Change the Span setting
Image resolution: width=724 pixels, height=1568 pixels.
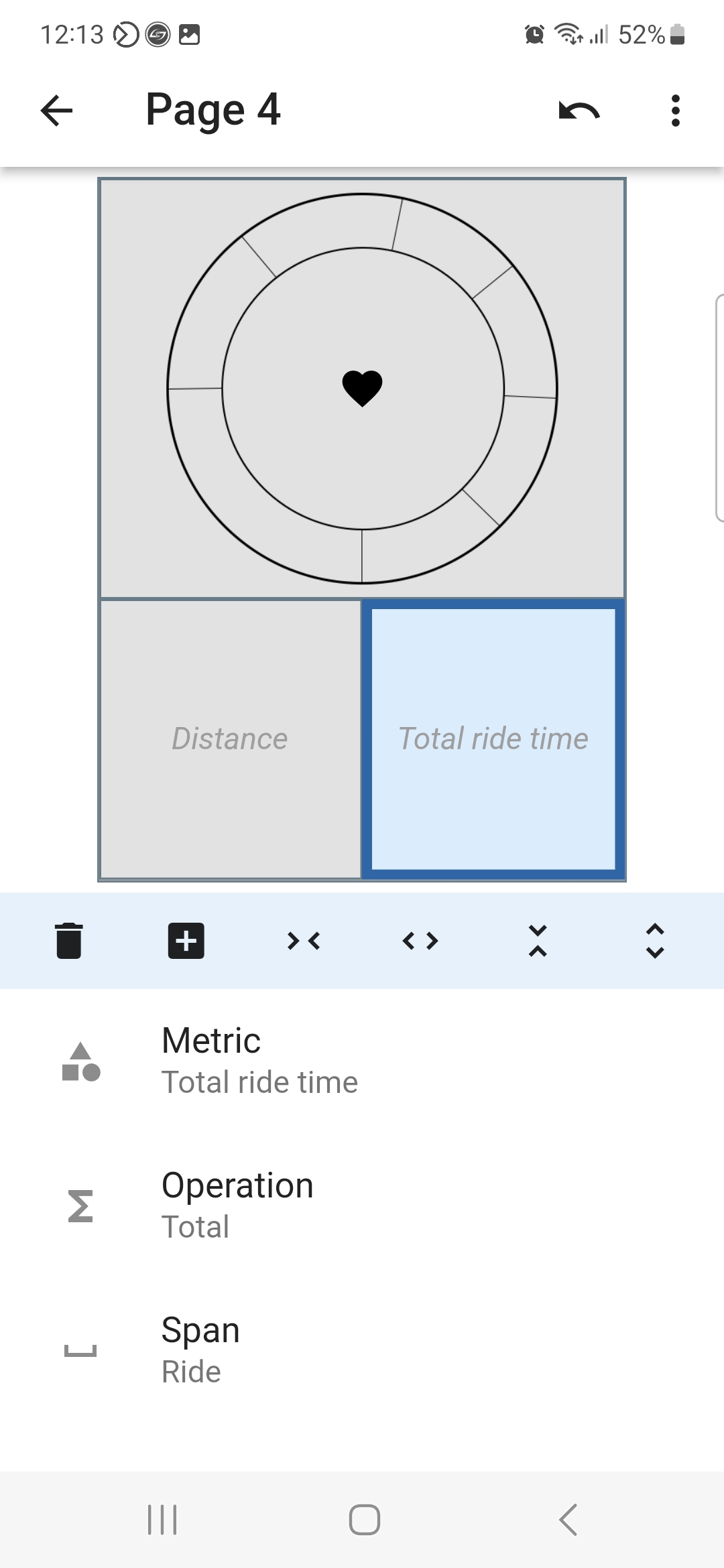[x=362, y=1351]
